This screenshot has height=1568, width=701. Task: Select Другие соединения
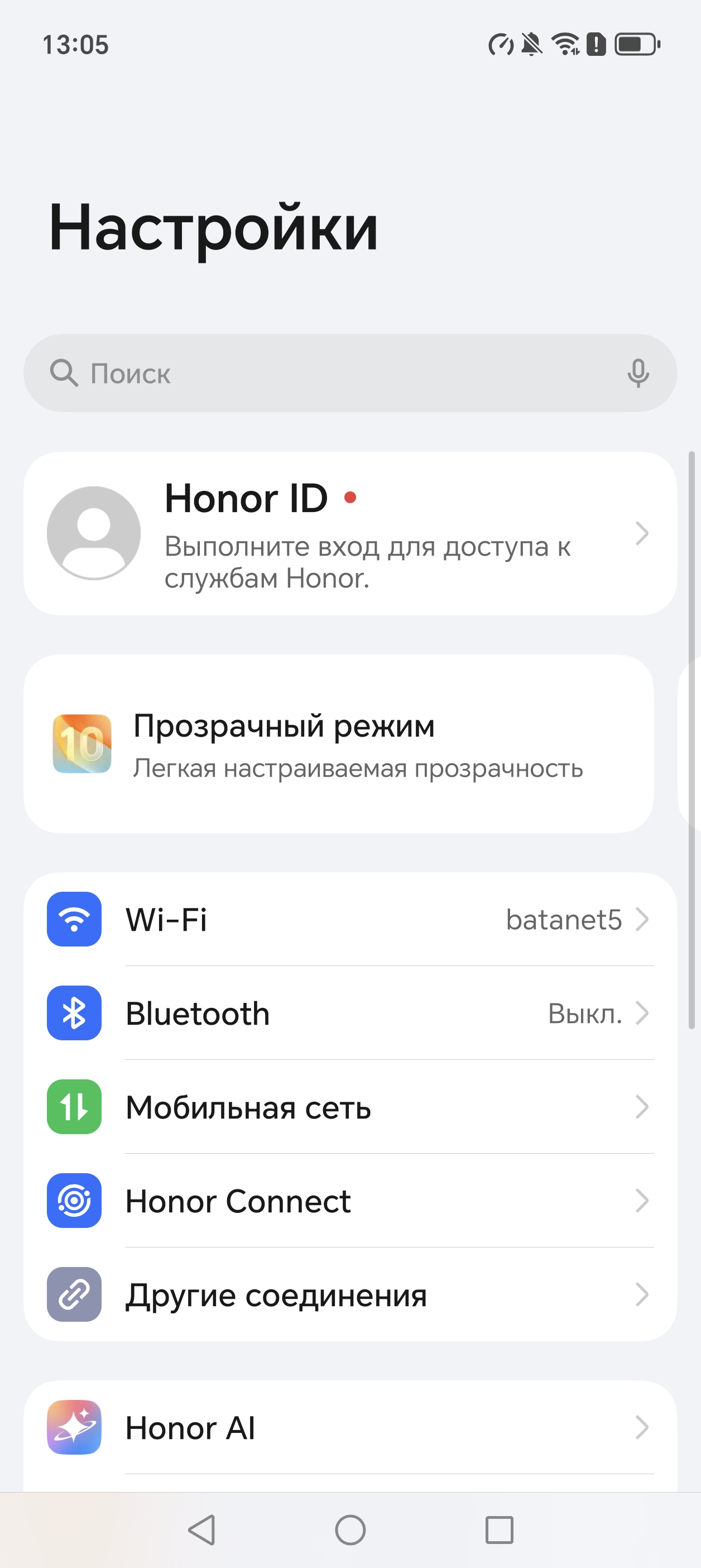350,1295
